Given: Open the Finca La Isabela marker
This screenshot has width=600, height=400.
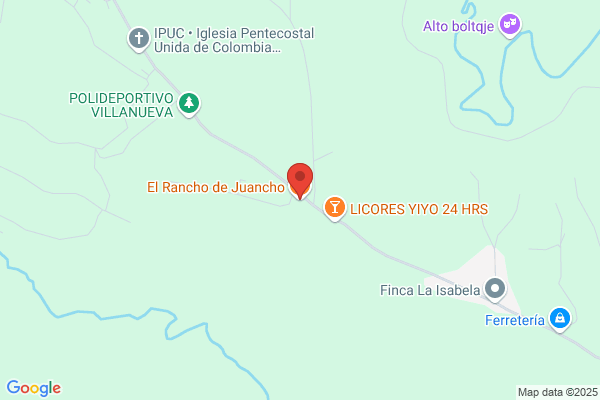Looking at the screenshot, I should pyautogui.click(x=495, y=289).
